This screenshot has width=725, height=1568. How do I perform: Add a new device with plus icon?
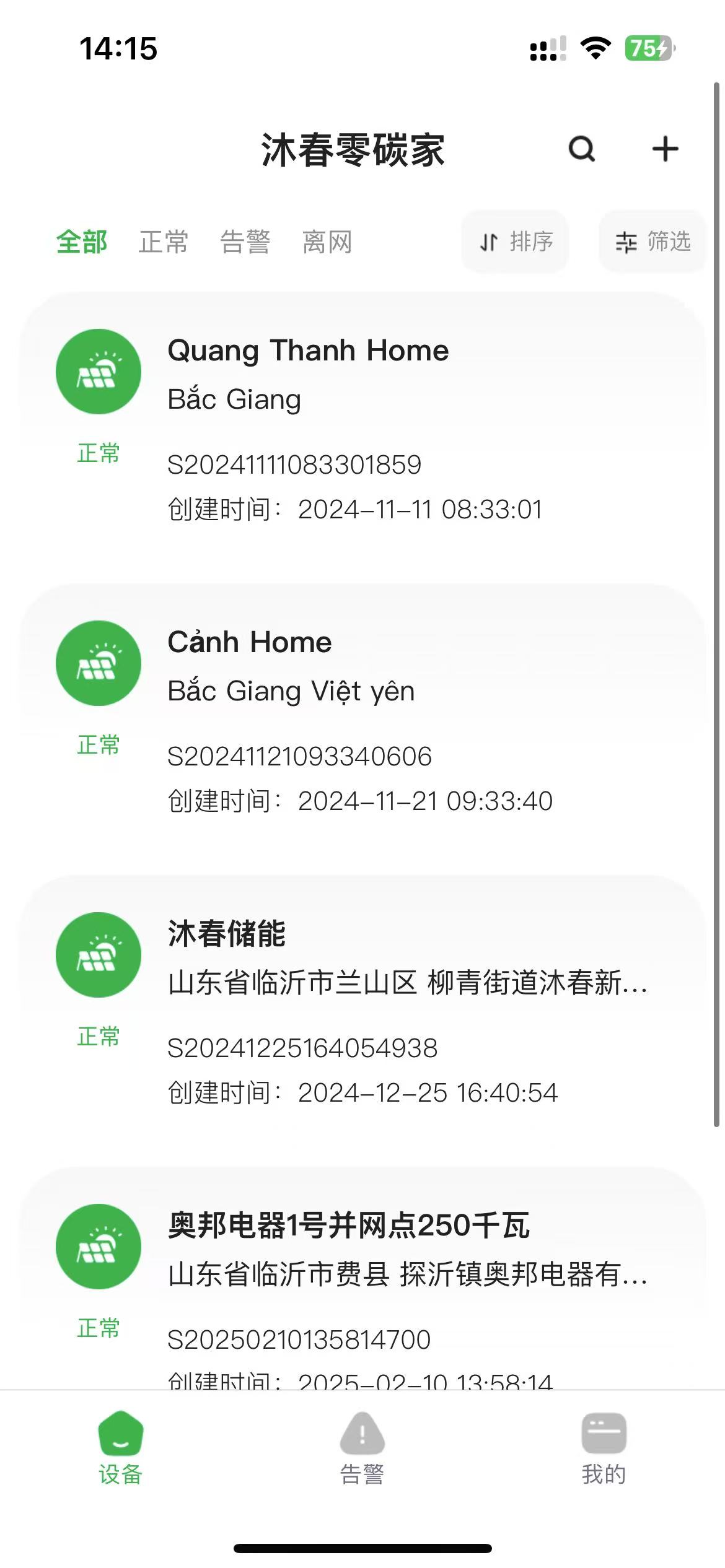click(x=665, y=149)
